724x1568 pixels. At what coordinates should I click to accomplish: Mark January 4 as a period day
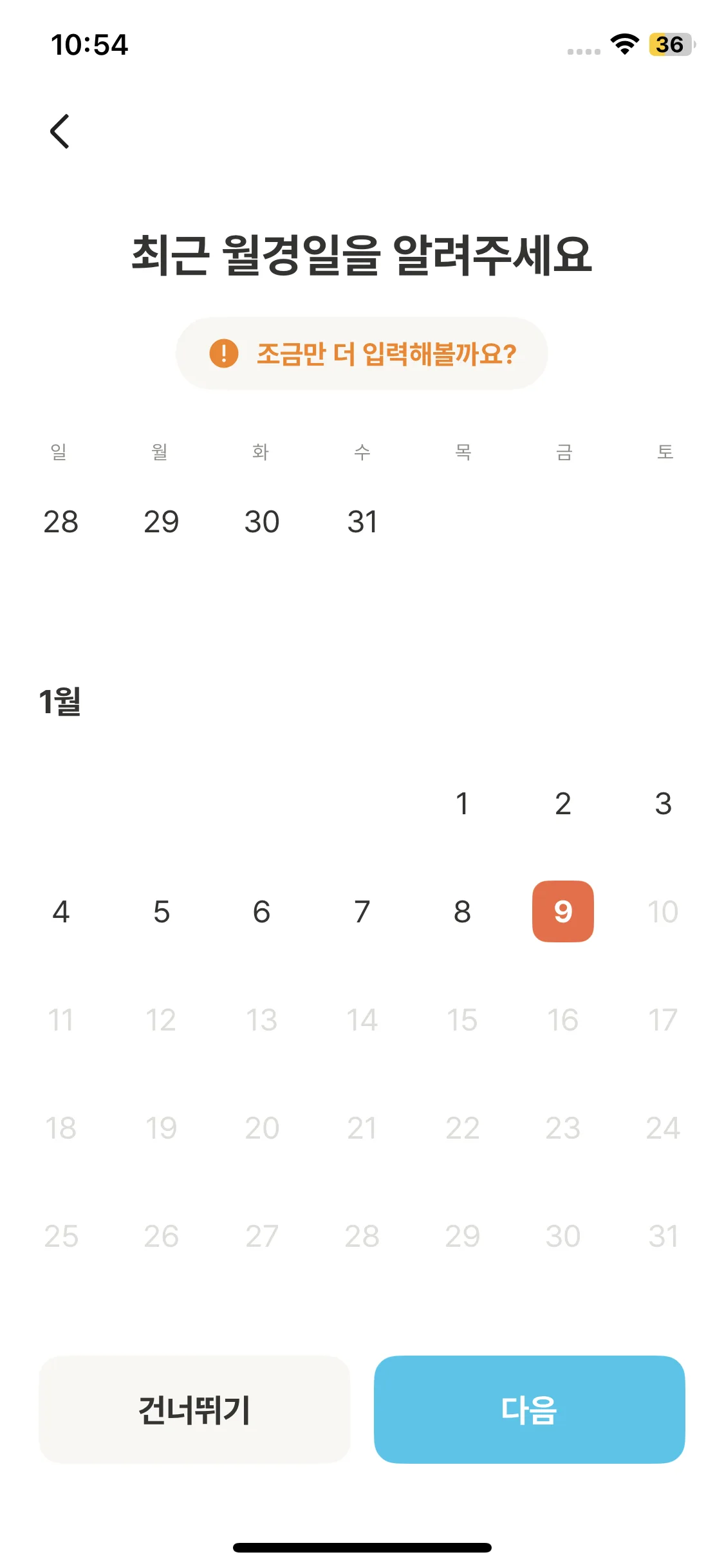(x=60, y=911)
